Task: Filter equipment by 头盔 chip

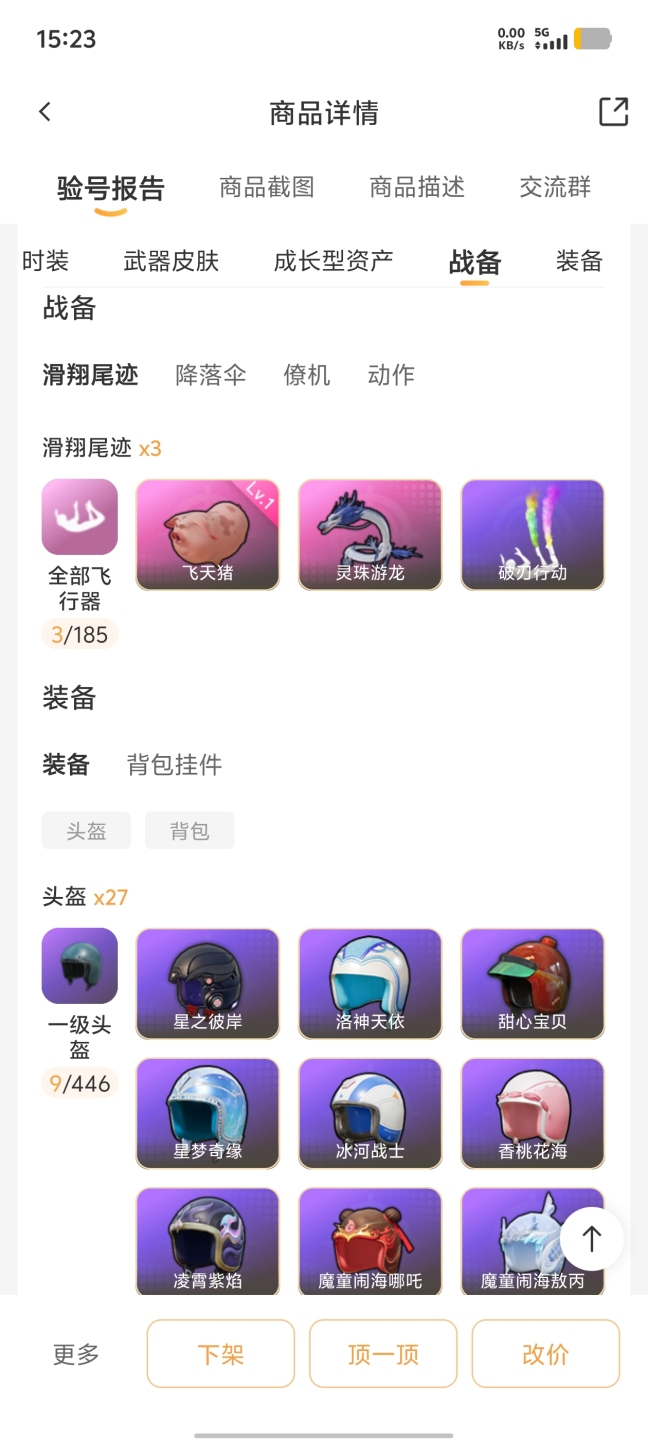Action: click(x=86, y=831)
